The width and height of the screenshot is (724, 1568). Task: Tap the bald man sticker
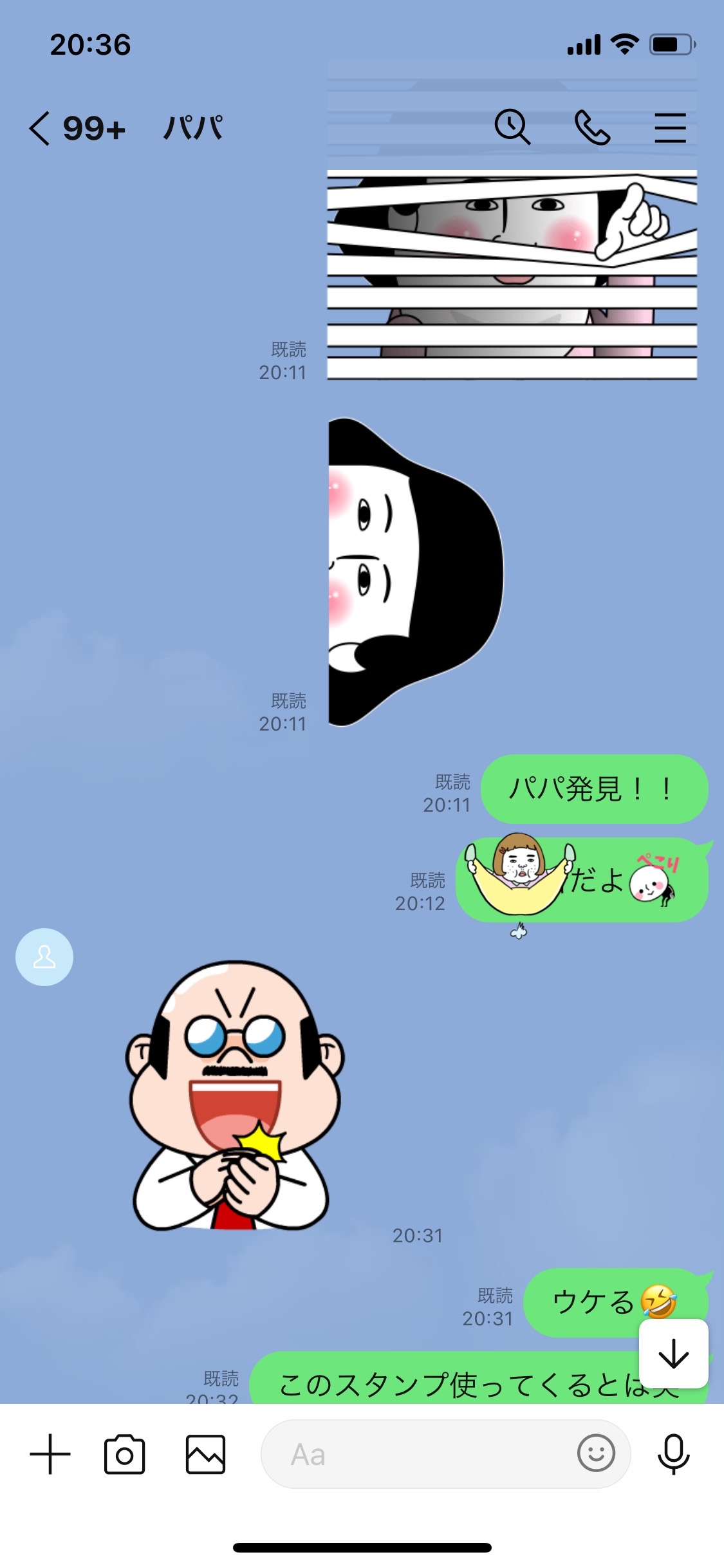pyautogui.click(x=235, y=1094)
